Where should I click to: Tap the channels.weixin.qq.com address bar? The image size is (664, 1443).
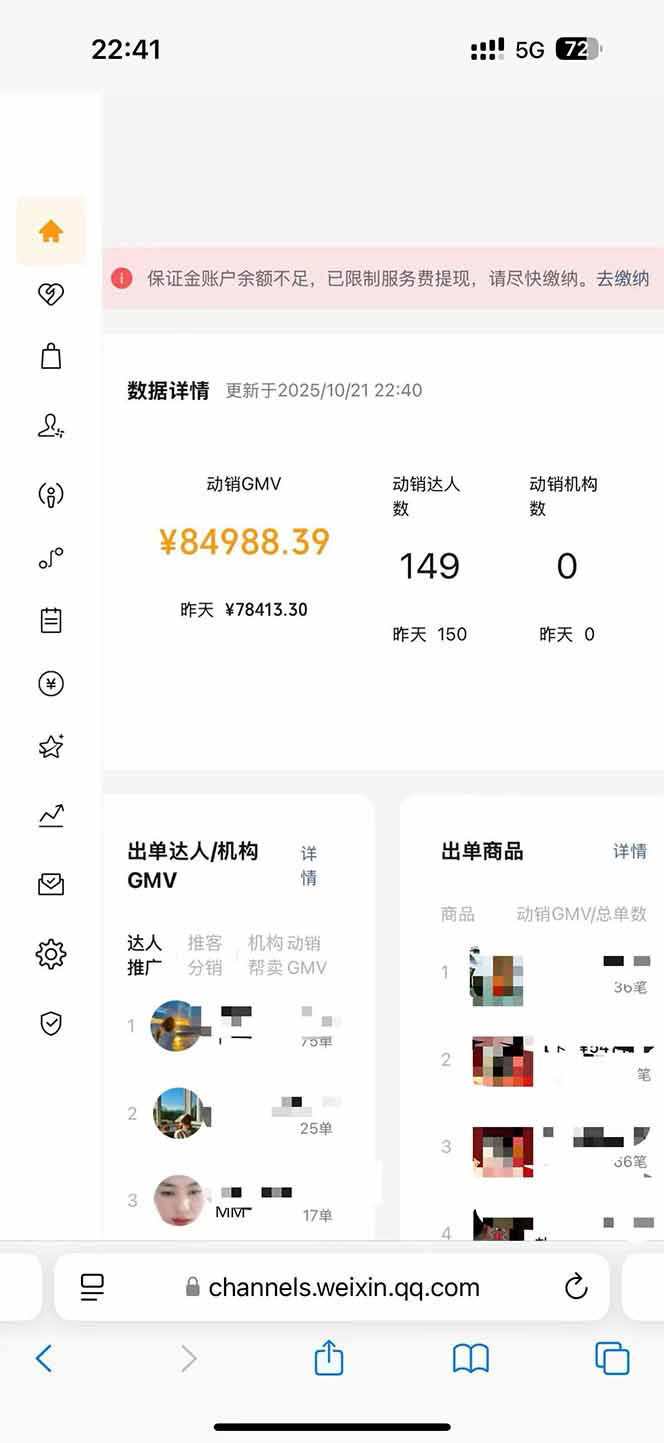click(343, 1287)
